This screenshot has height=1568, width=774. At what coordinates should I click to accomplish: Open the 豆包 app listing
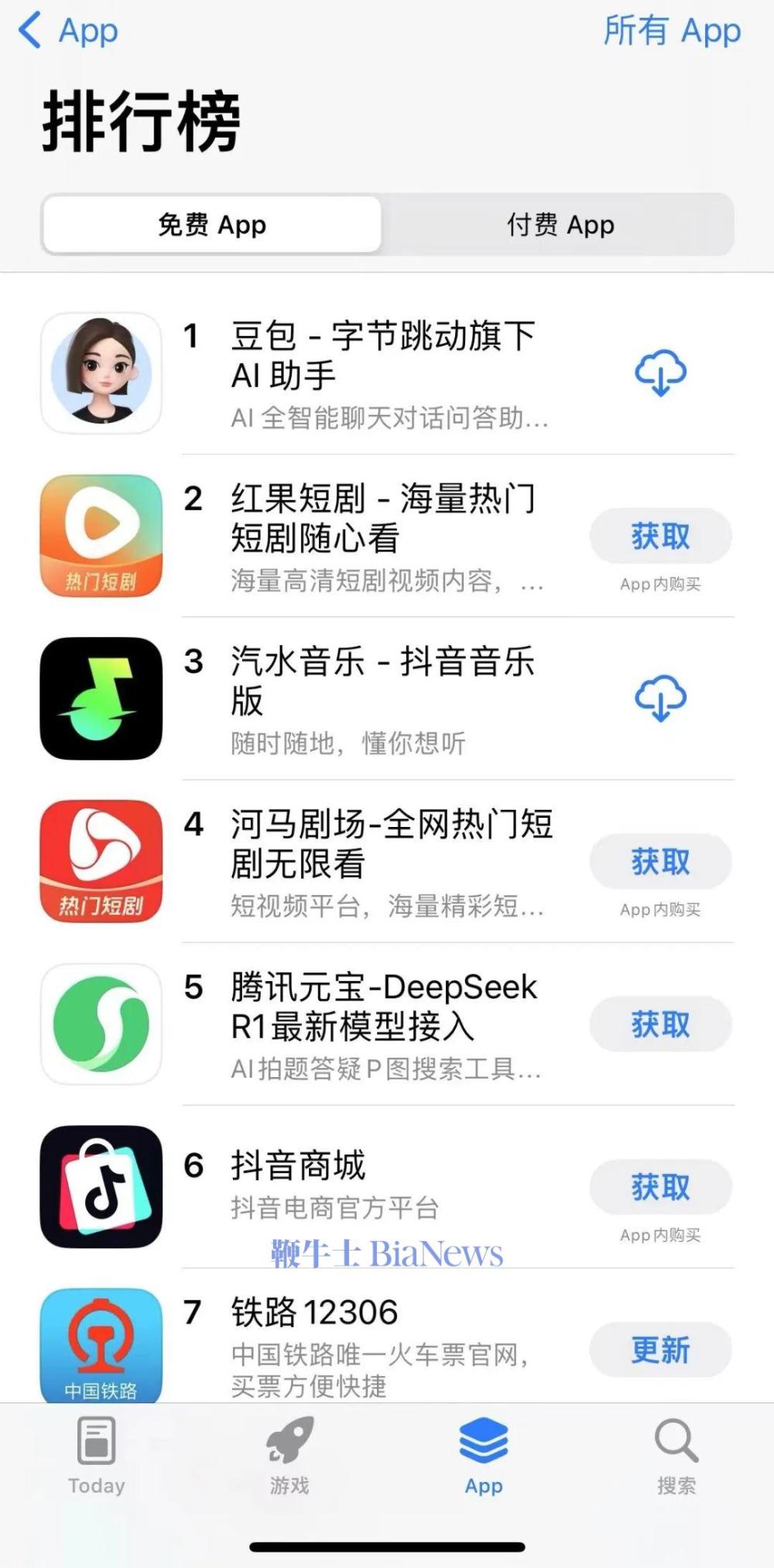pos(387,374)
